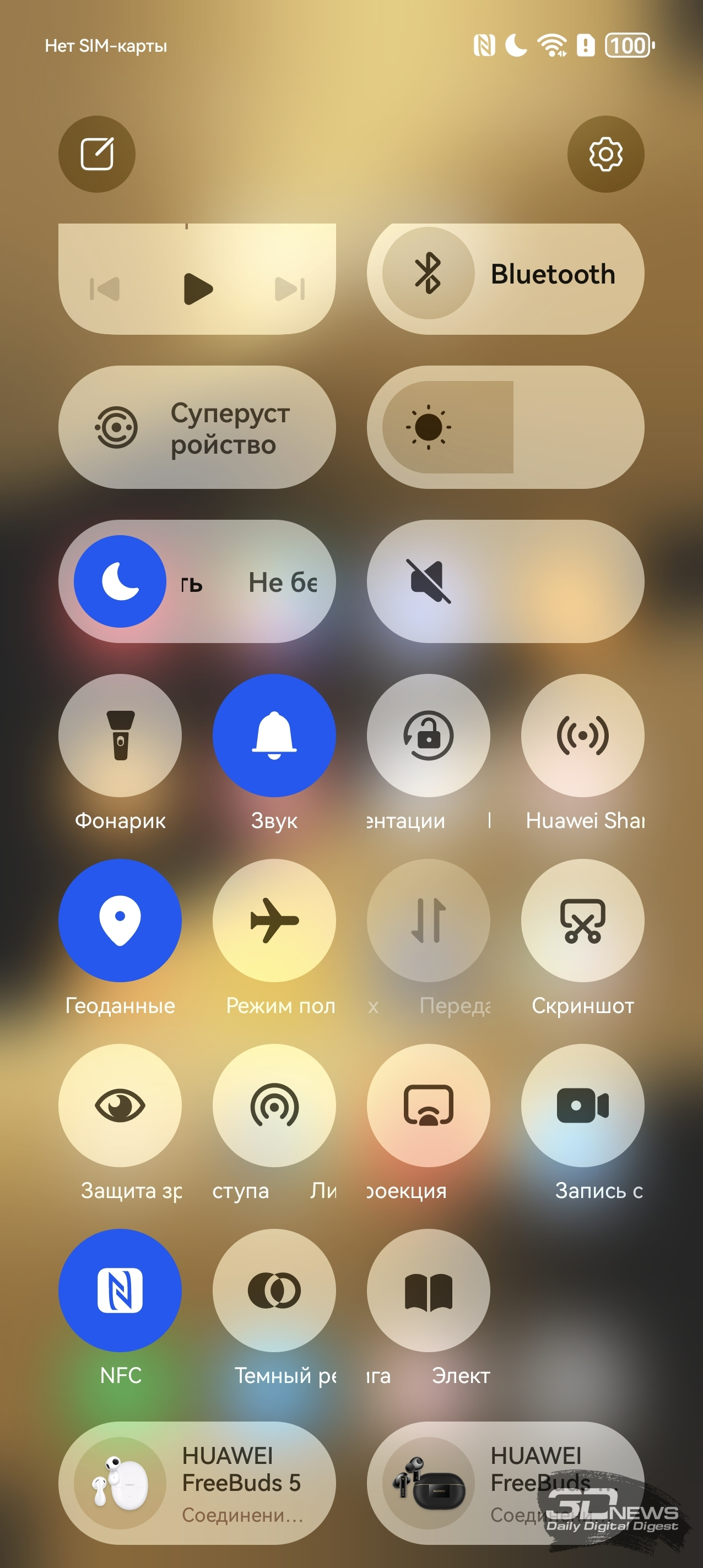Toggle the Звук bell tile
The image size is (703, 1568).
coord(274,736)
